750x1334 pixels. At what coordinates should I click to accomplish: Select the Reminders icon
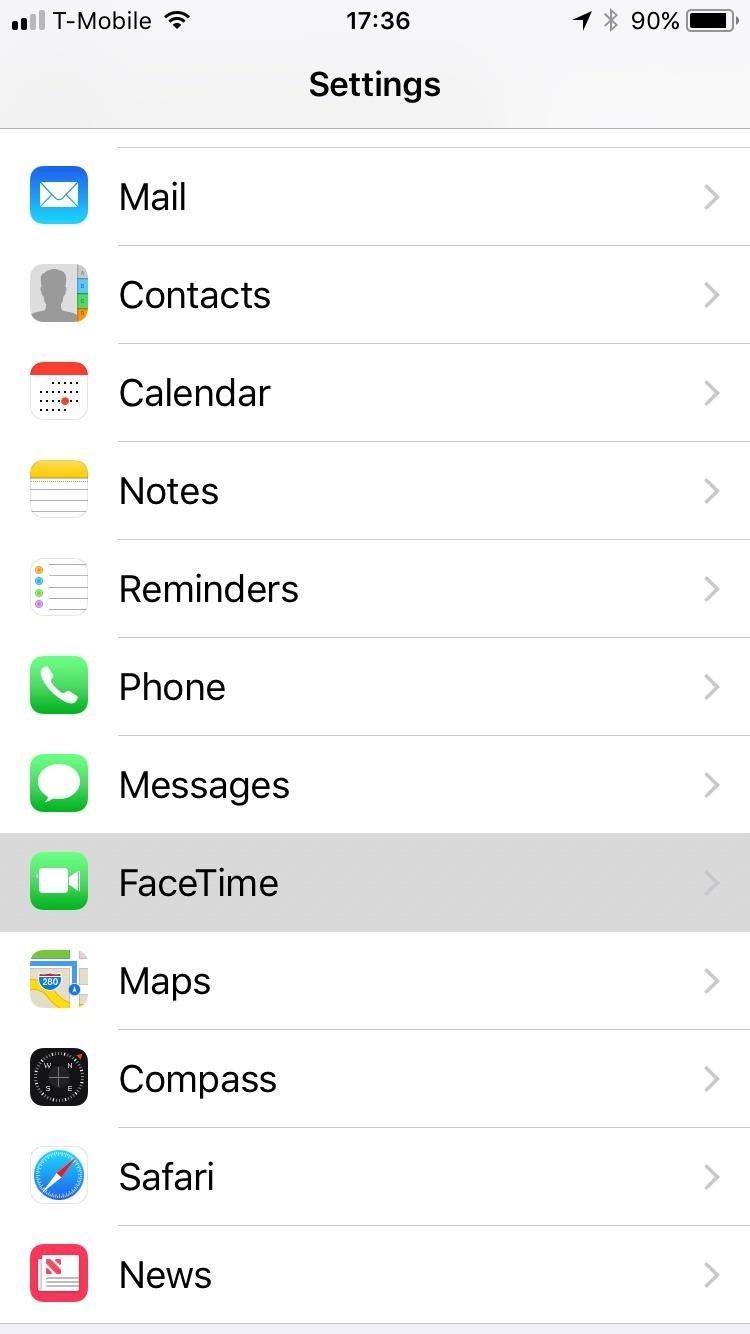(x=58, y=588)
